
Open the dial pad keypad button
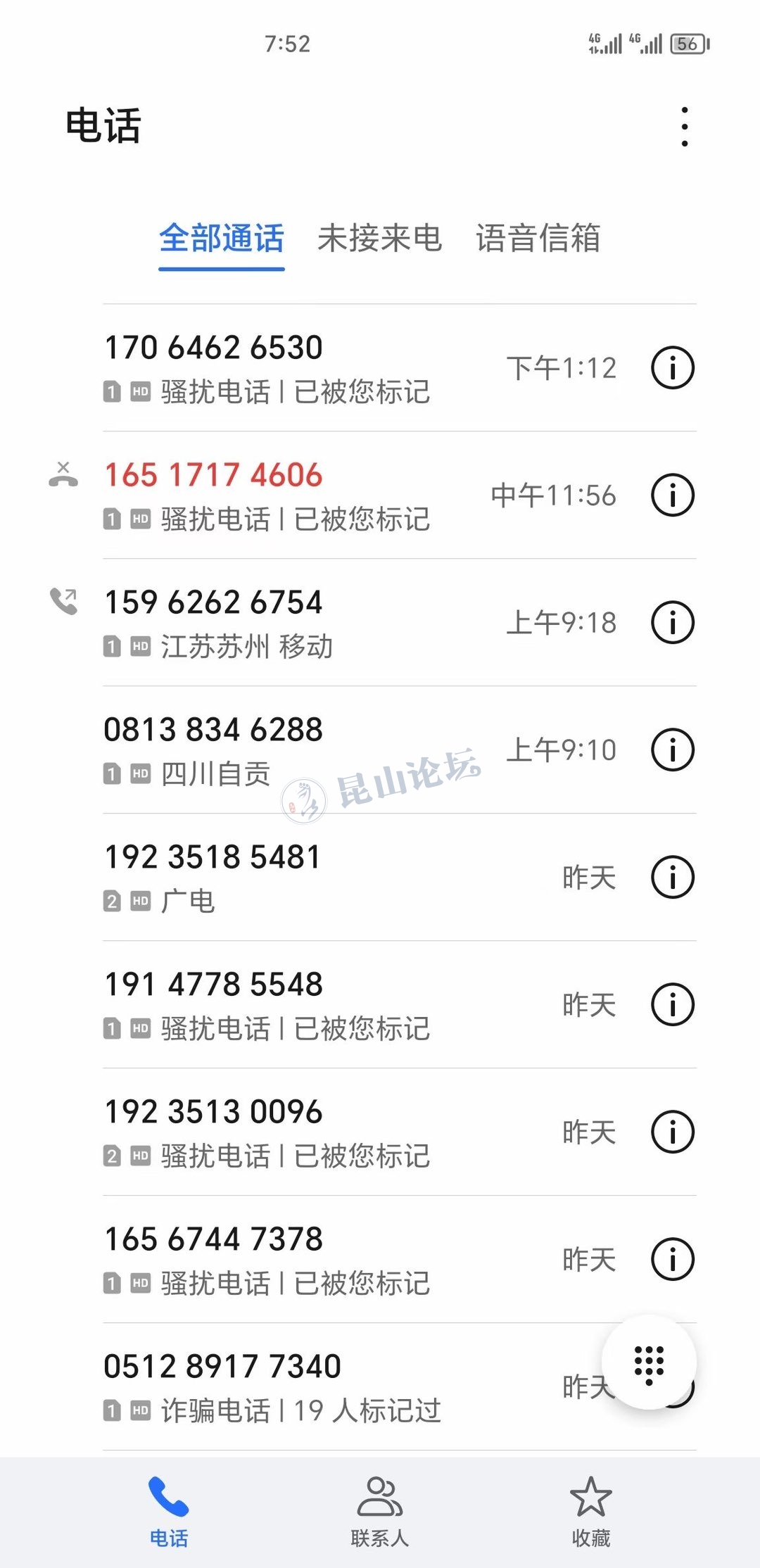click(649, 1363)
